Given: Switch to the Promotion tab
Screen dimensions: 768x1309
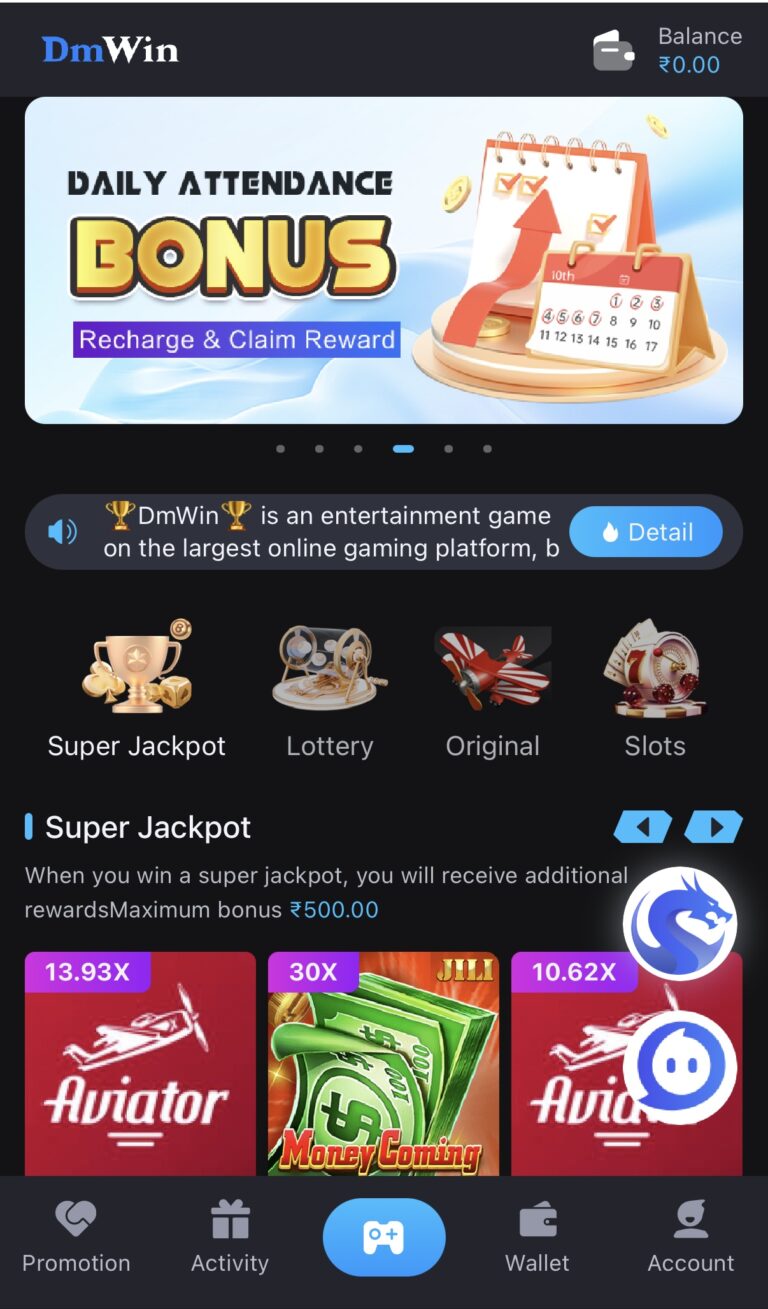Looking at the screenshot, I should pyautogui.click(x=76, y=1238).
